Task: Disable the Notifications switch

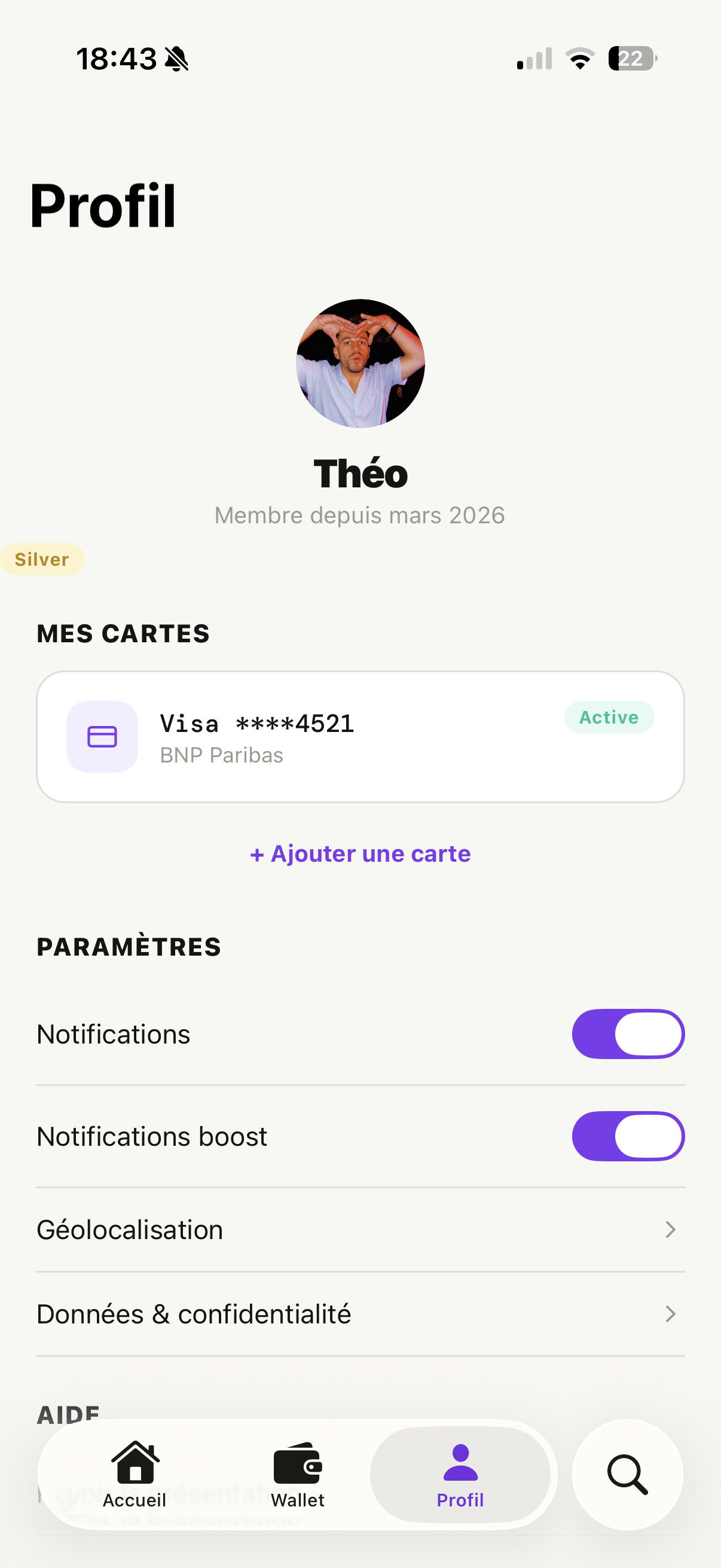Action: [628, 1033]
